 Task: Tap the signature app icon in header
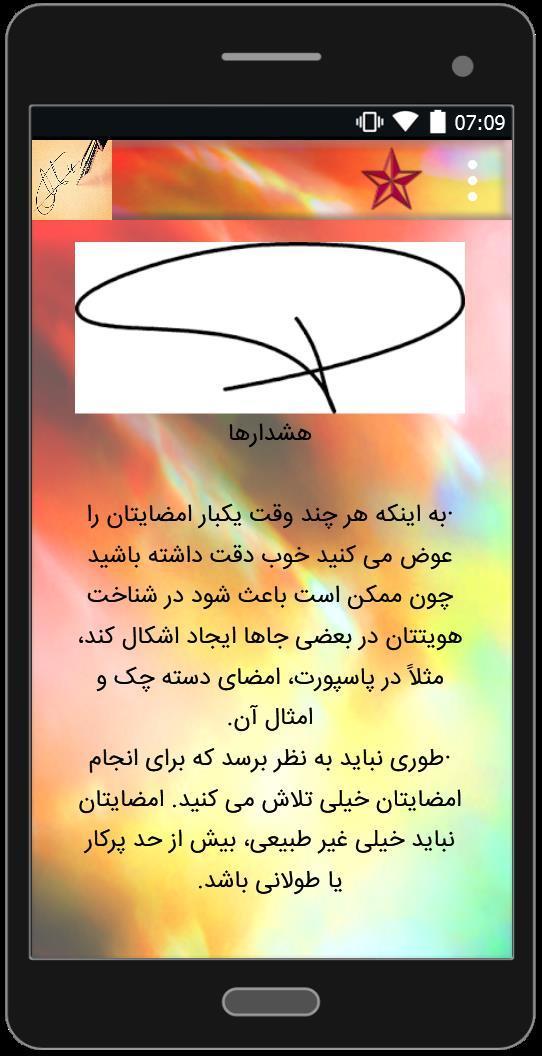pyautogui.click(x=71, y=180)
